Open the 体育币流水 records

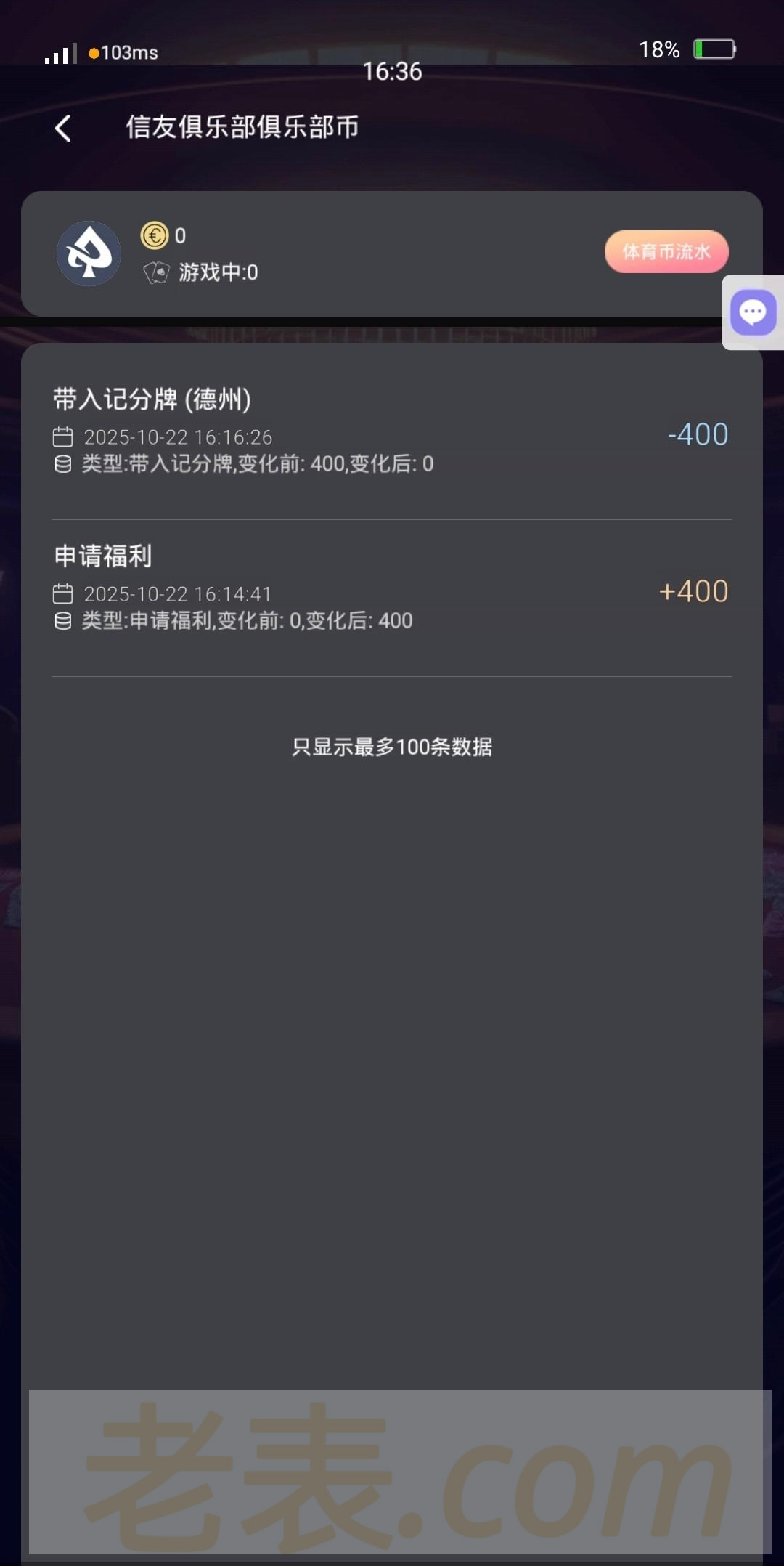tap(666, 252)
